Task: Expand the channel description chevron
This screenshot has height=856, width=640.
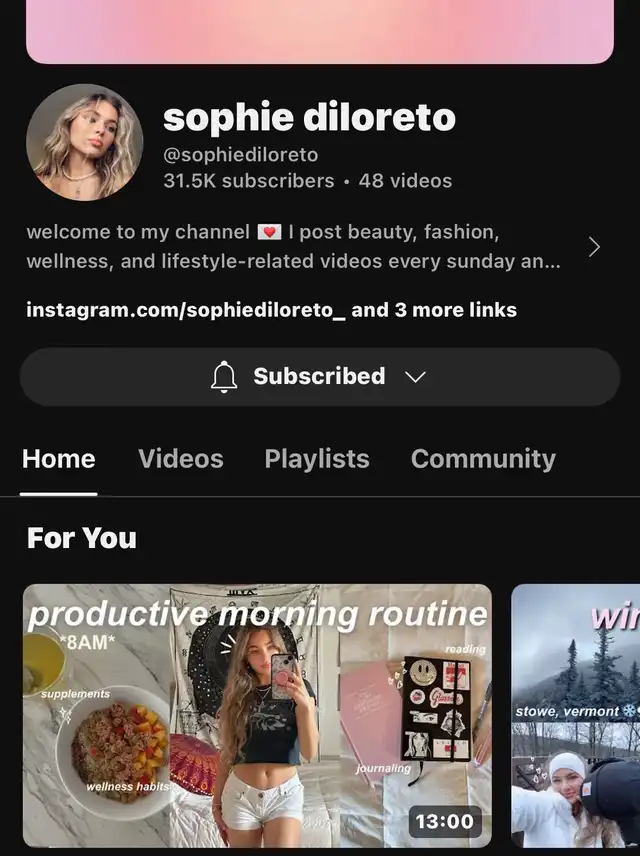Action: click(x=594, y=247)
